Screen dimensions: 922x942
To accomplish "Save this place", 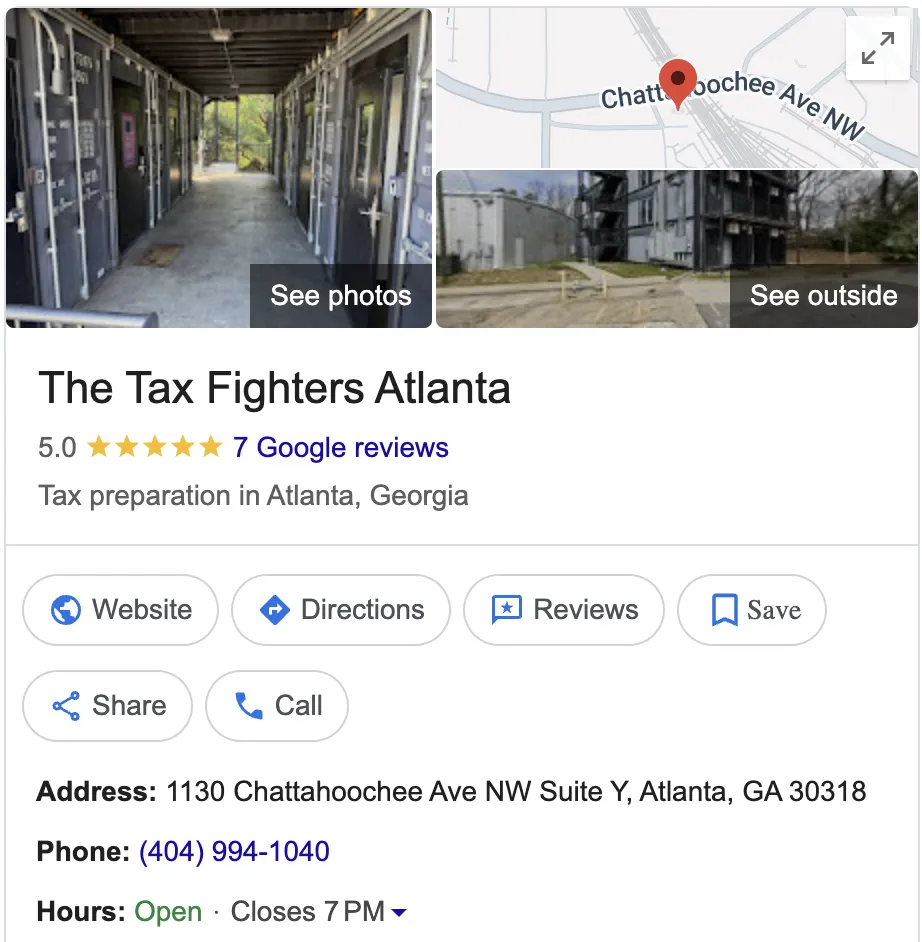I will pyautogui.click(x=752, y=610).
